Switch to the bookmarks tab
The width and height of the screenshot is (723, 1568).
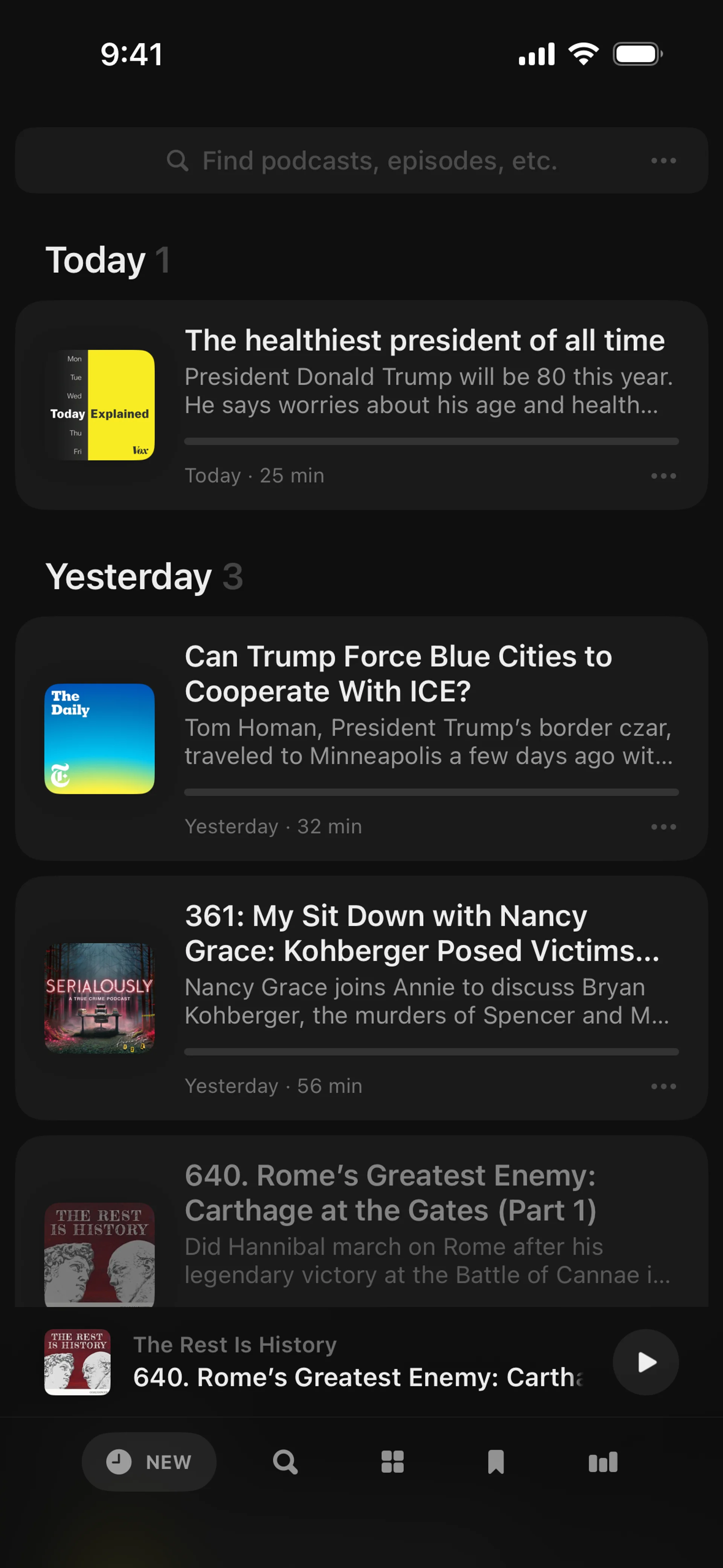click(x=496, y=1461)
